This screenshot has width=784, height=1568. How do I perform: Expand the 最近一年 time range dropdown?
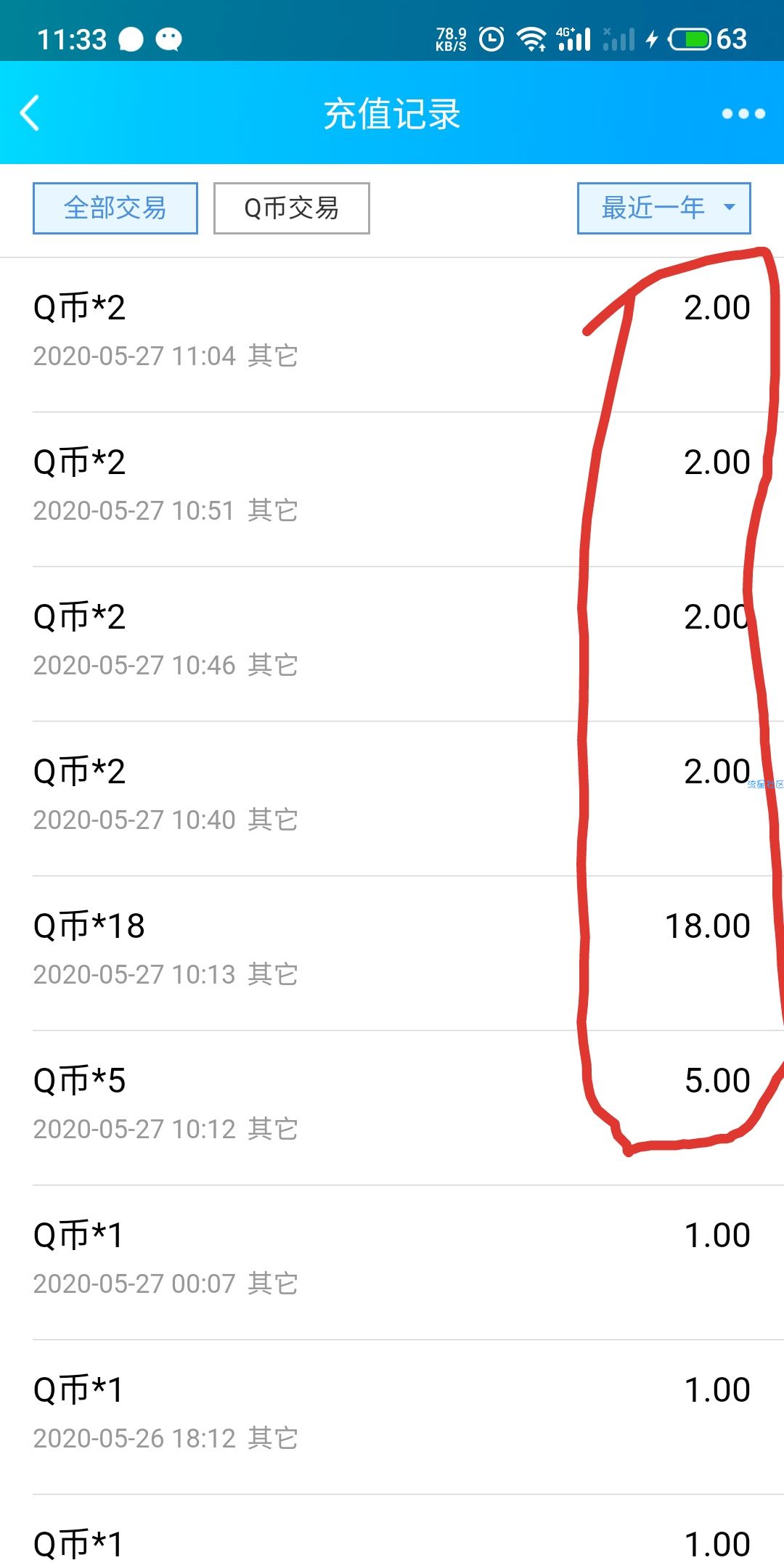pos(663,208)
